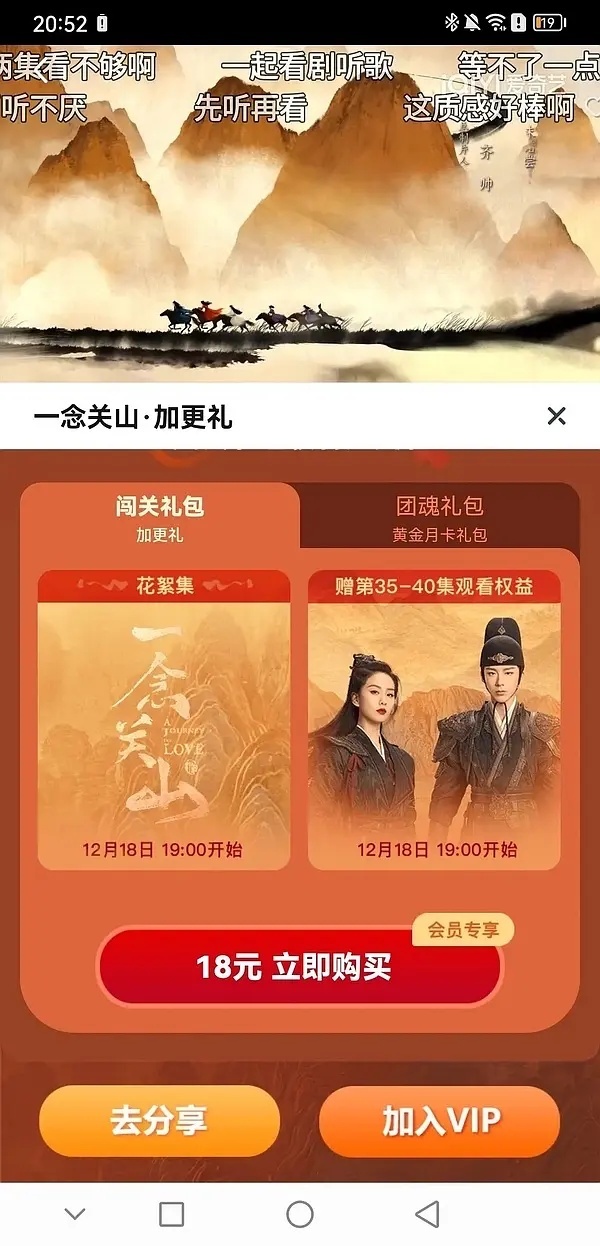Open the 花絮集 card
The image size is (600, 1246).
point(164,720)
